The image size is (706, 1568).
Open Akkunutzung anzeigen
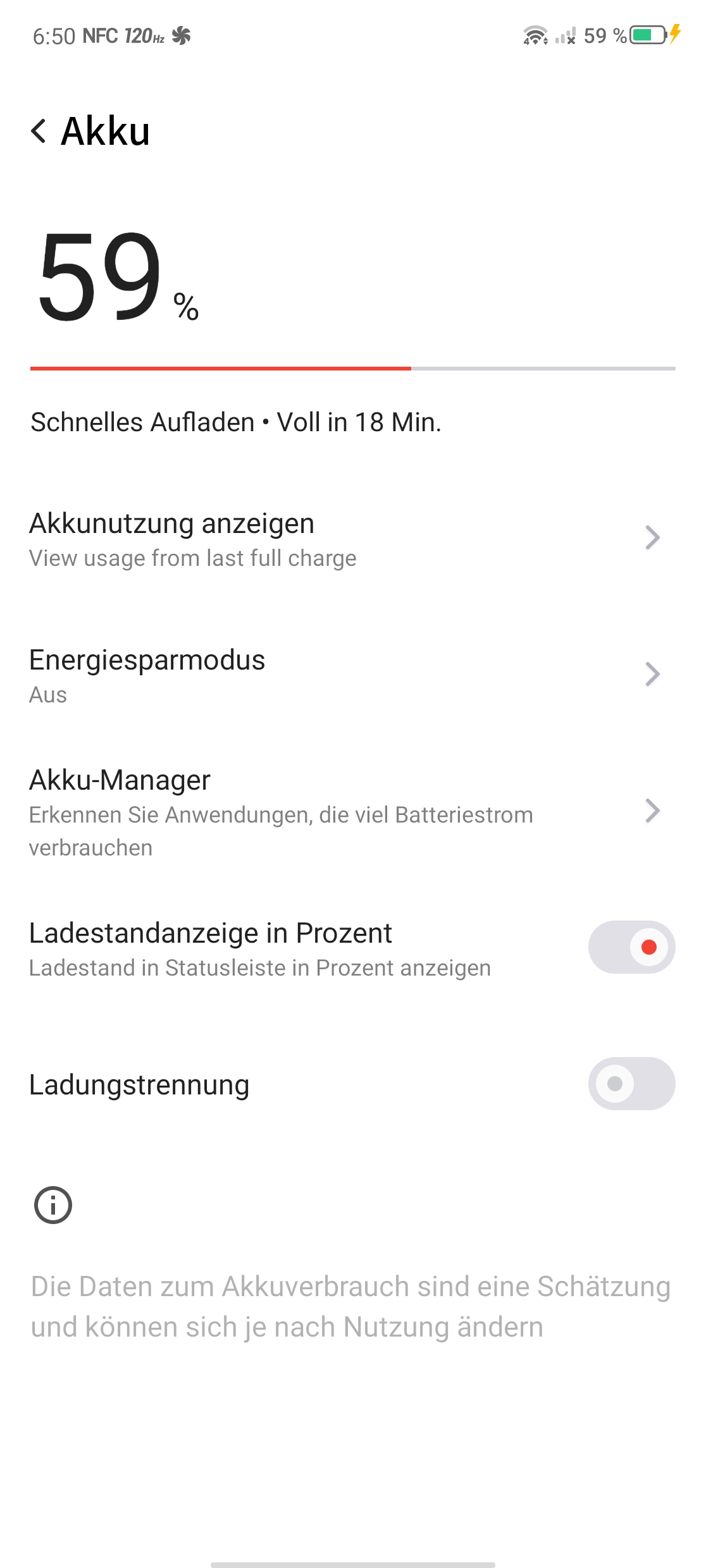(353, 539)
